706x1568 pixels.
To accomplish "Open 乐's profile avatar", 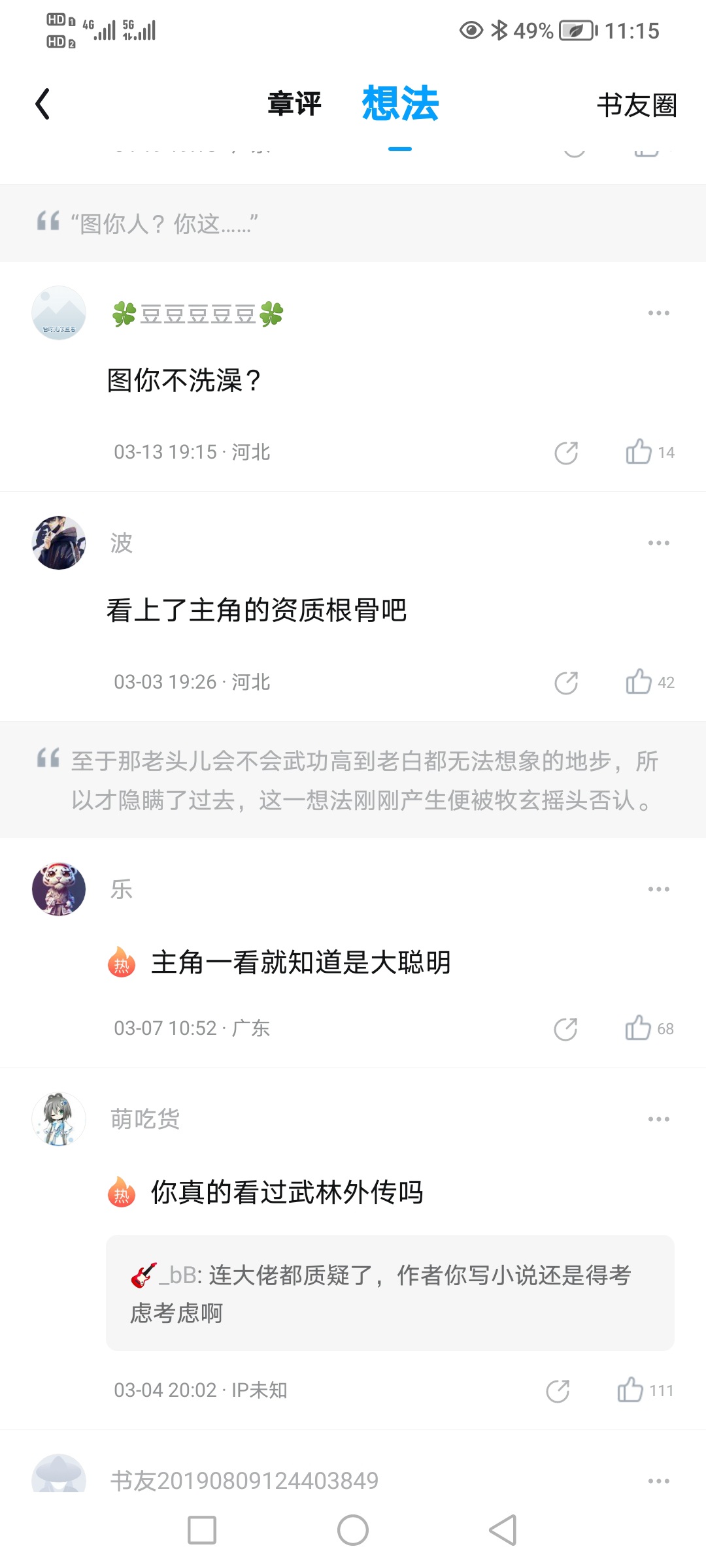I will pos(59,889).
